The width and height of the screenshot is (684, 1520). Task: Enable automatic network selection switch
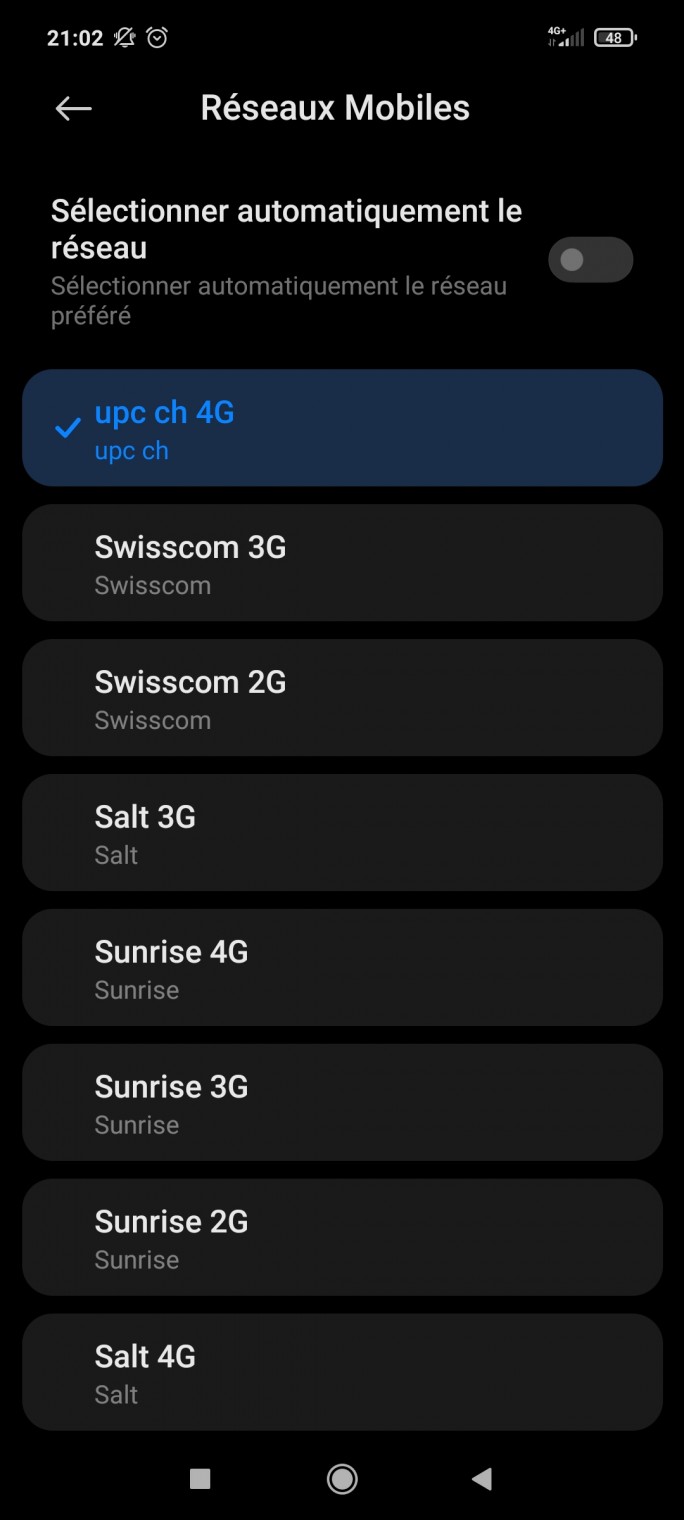[x=590, y=260]
